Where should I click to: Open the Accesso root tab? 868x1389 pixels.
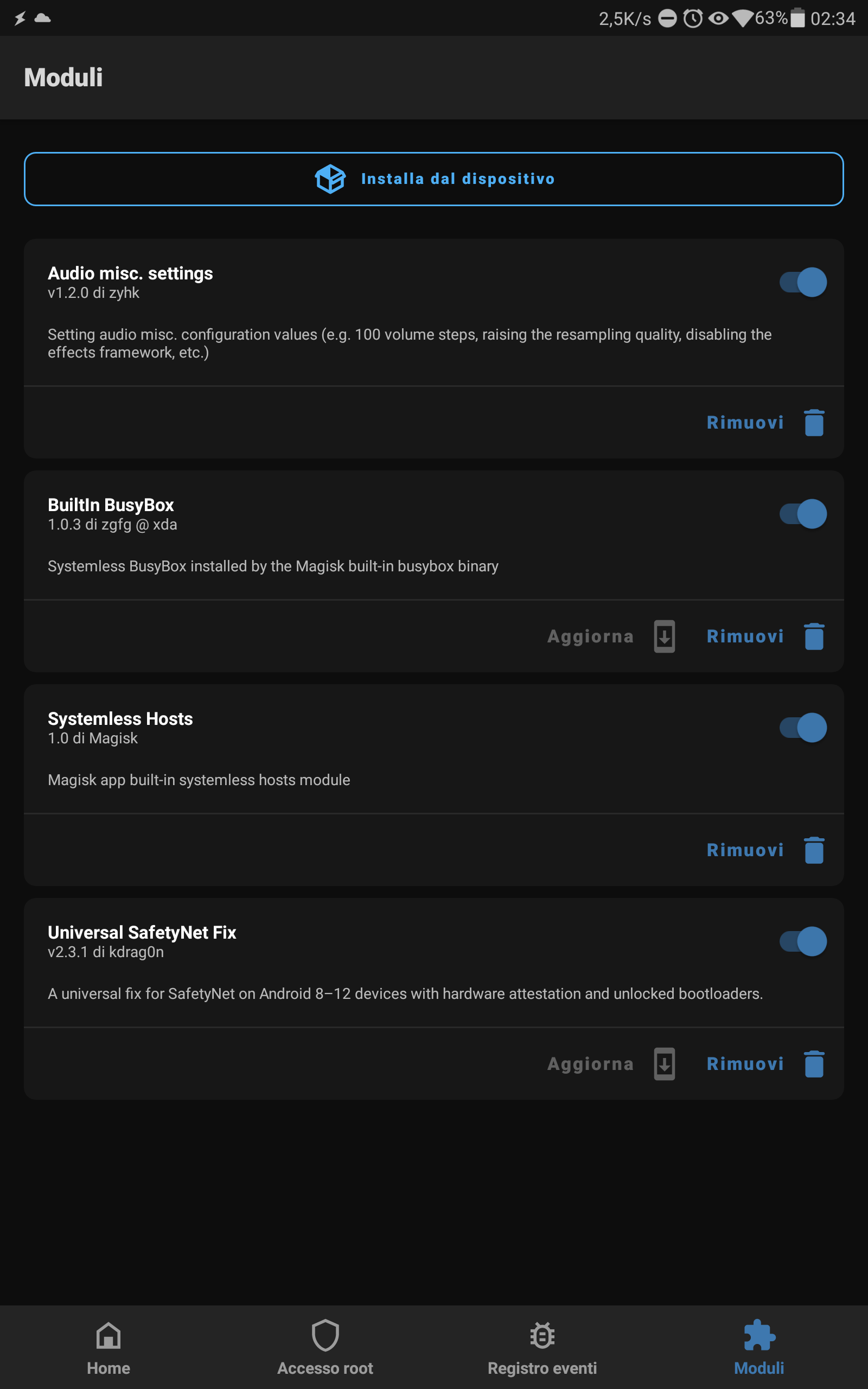(x=325, y=1348)
